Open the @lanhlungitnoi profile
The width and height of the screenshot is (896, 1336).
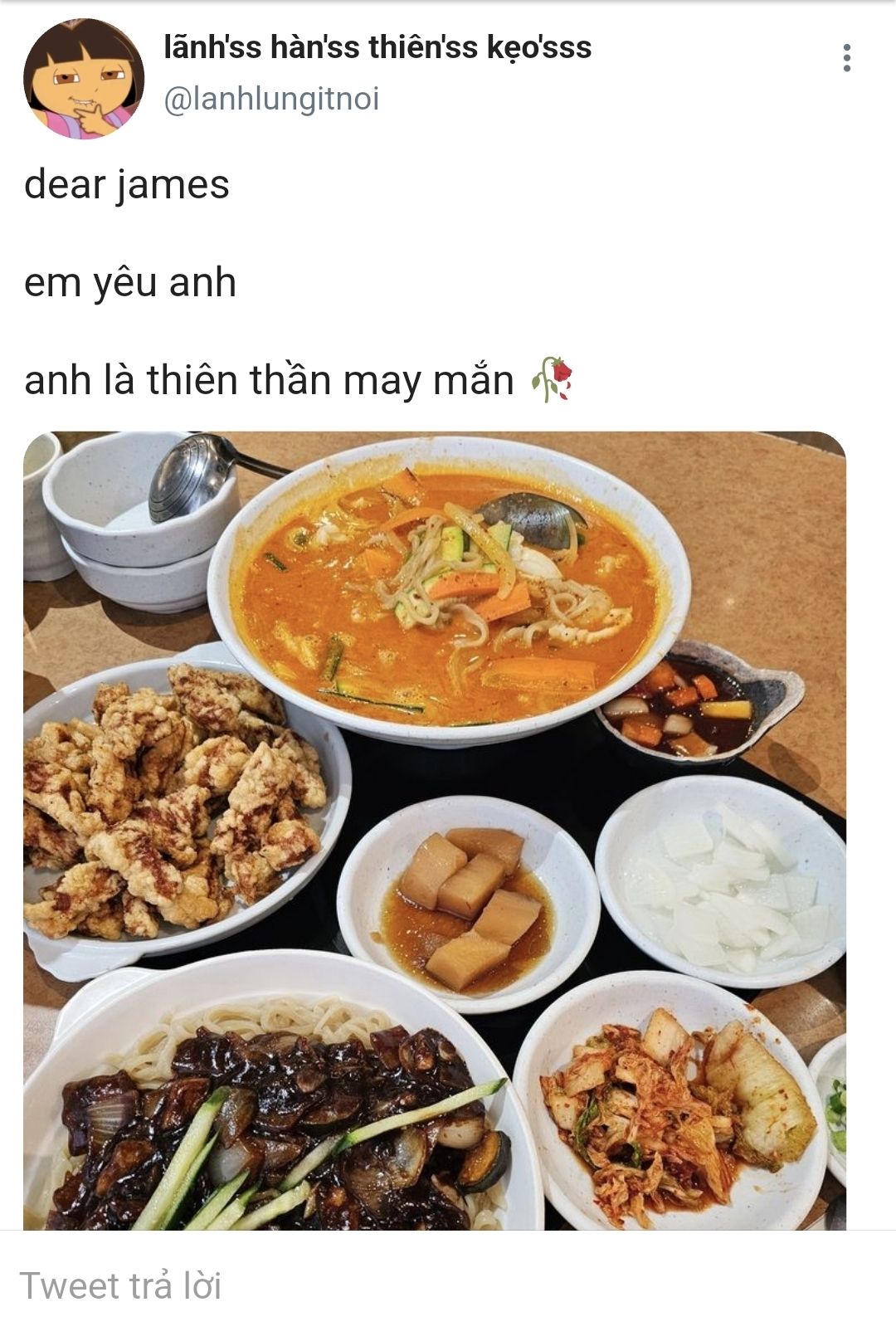[x=271, y=99]
